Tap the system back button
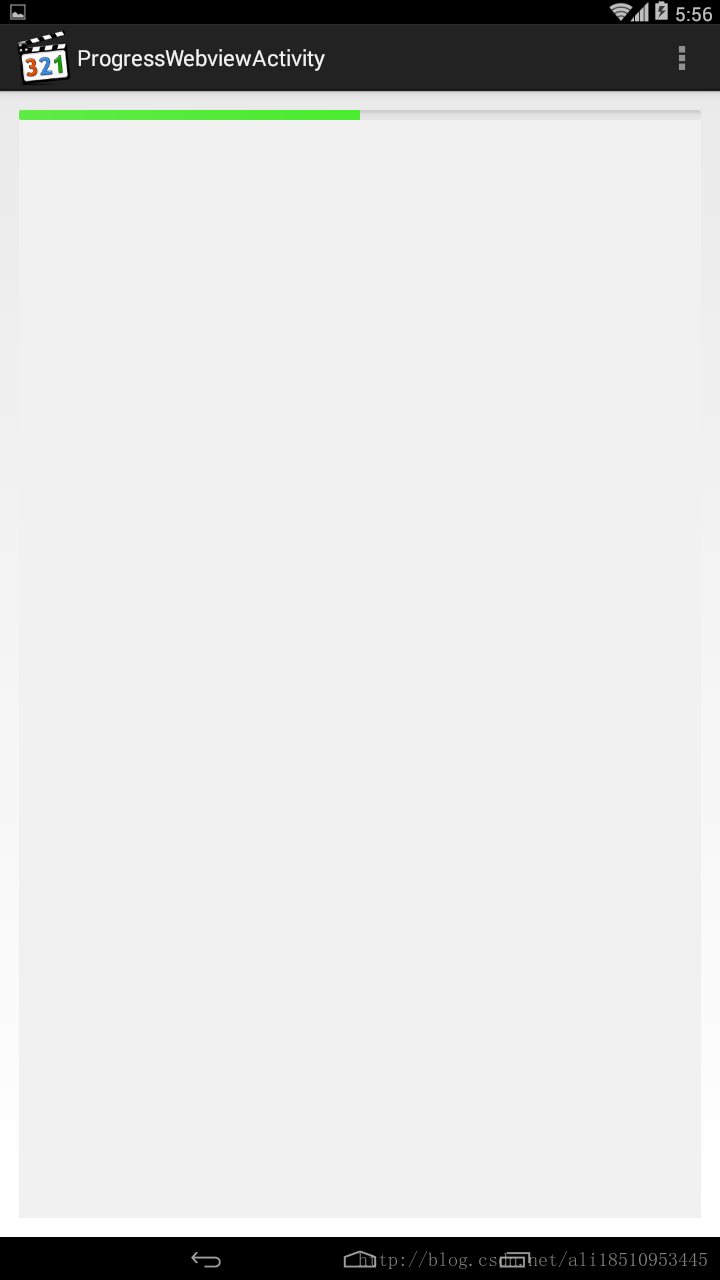This screenshot has width=720, height=1280. point(206,1259)
